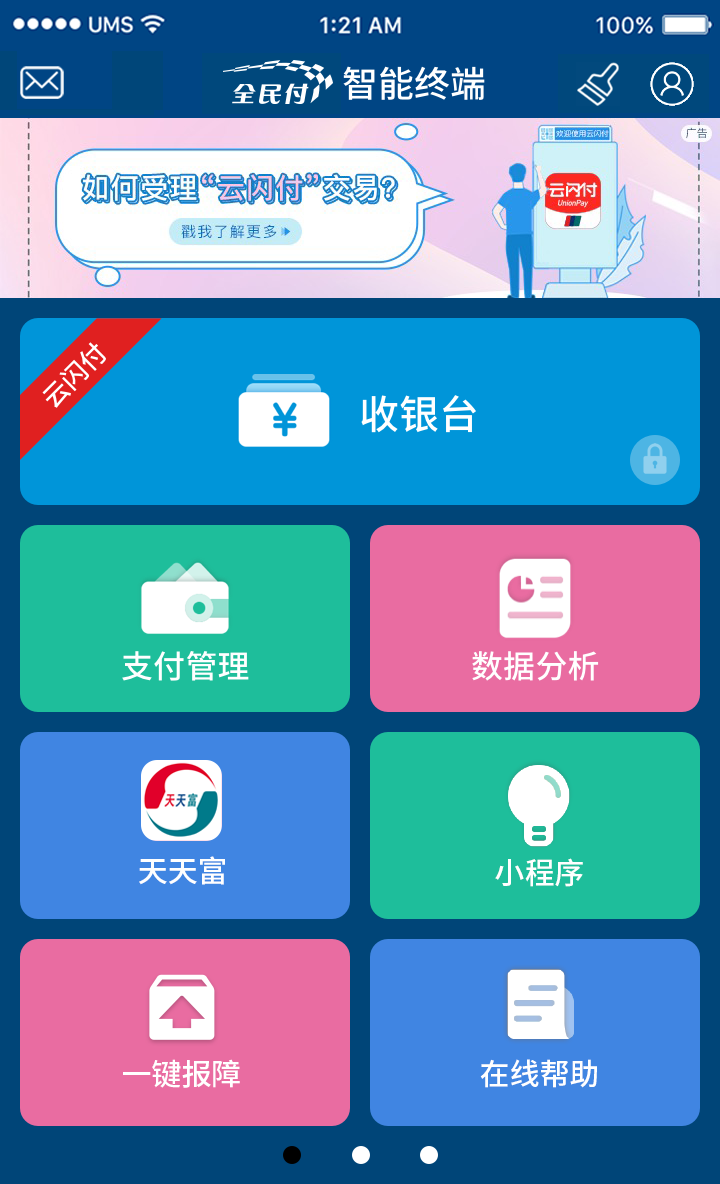Launch 天天富 from the grid

tap(185, 825)
